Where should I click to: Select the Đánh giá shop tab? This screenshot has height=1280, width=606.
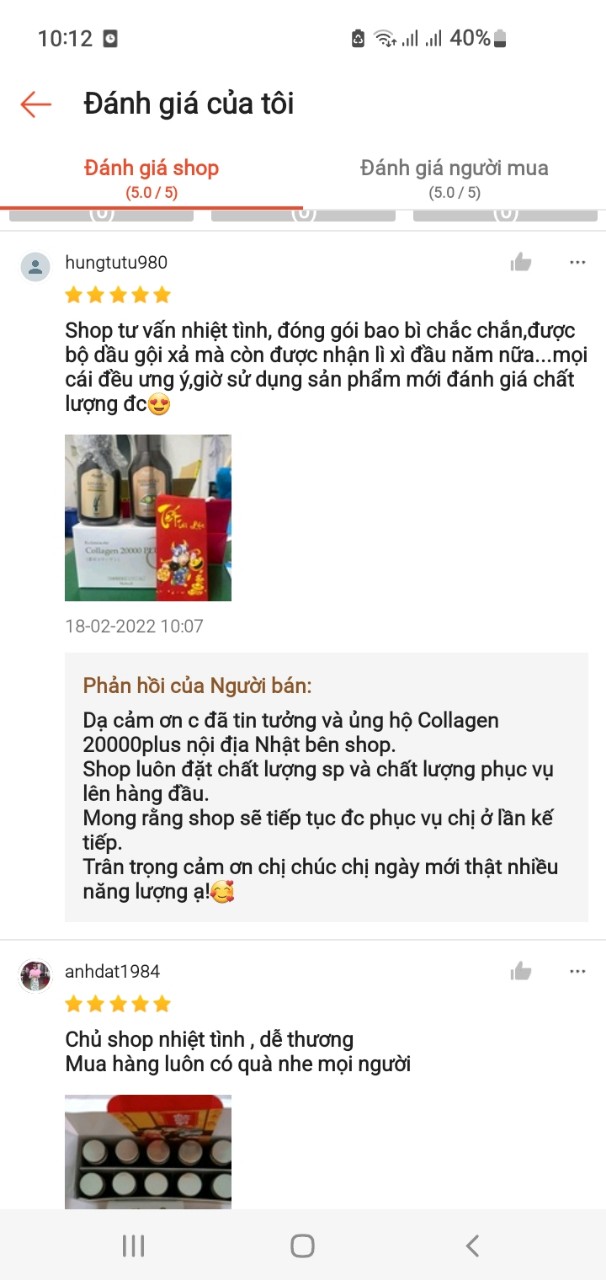(151, 178)
